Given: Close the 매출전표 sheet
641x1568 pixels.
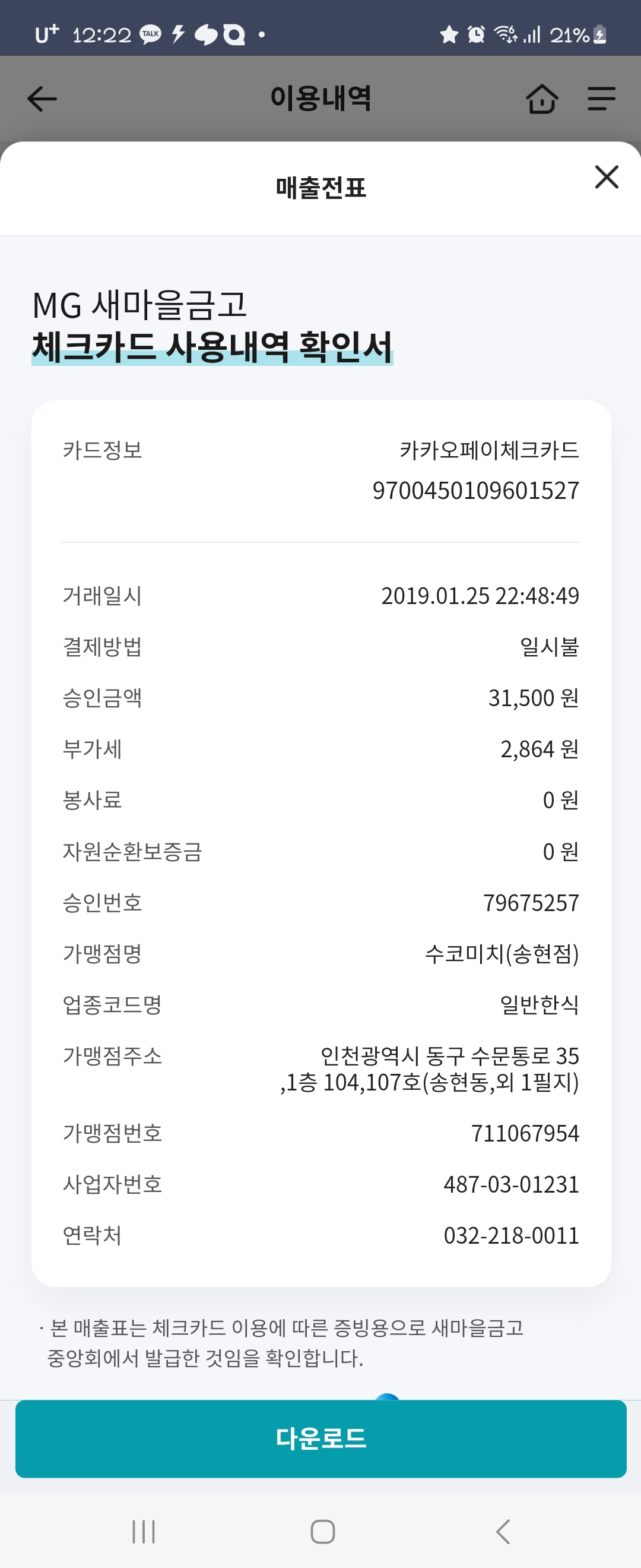Looking at the screenshot, I should click(607, 177).
